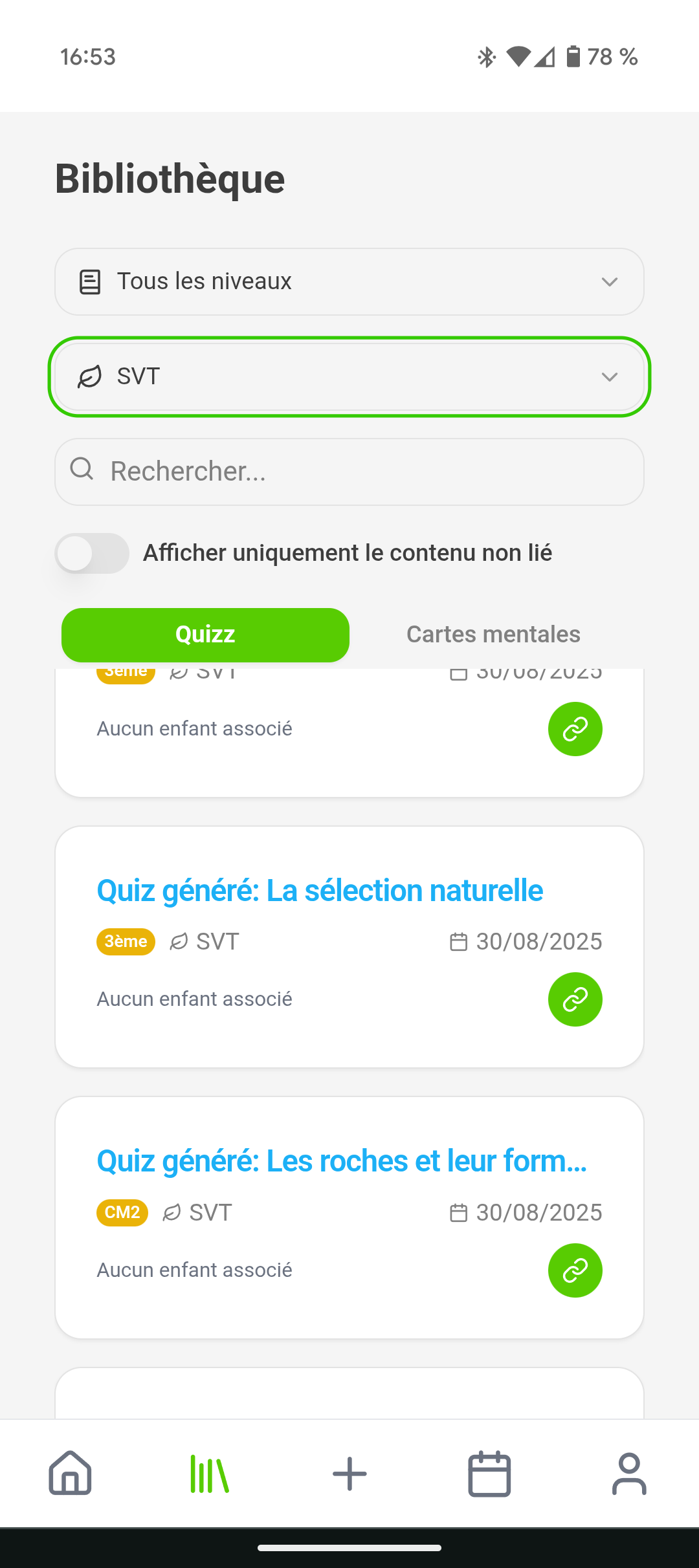Open the calendar tab
The height and width of the screenshot is (1568, 699).
(x=489, y=1474)
